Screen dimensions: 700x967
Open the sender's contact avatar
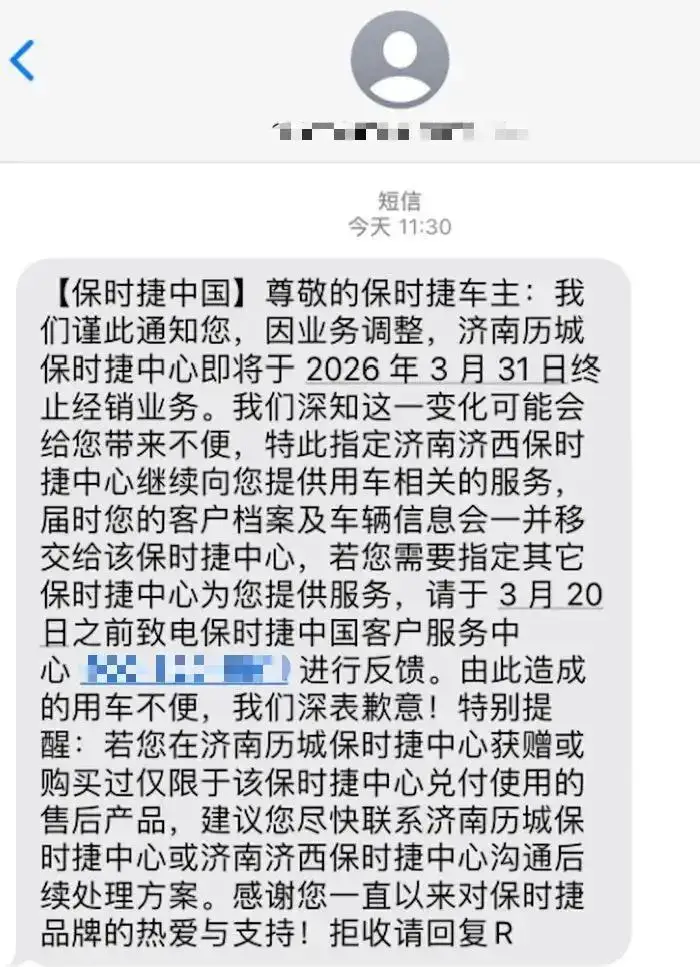coord(399,60)
